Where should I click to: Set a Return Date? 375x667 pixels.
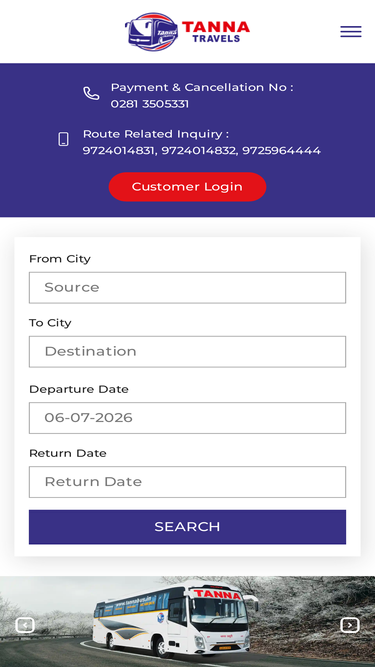point(188,482)
